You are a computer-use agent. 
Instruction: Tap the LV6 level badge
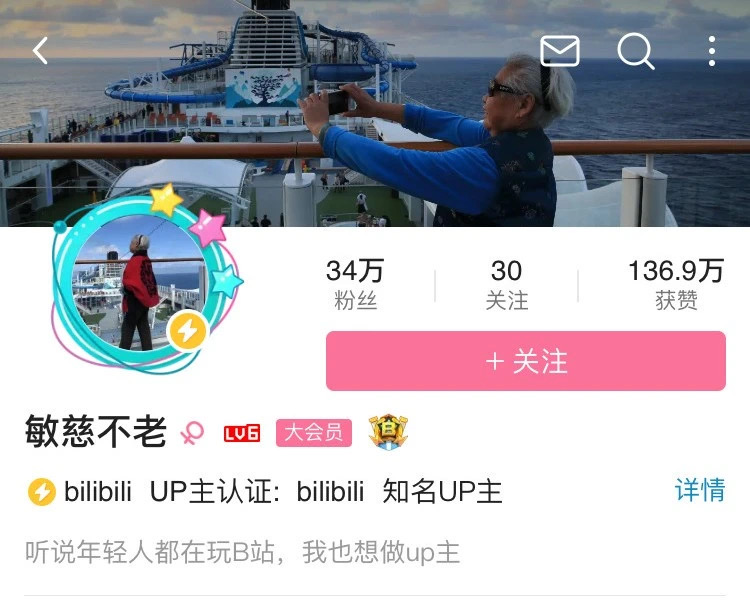point(241,433)
